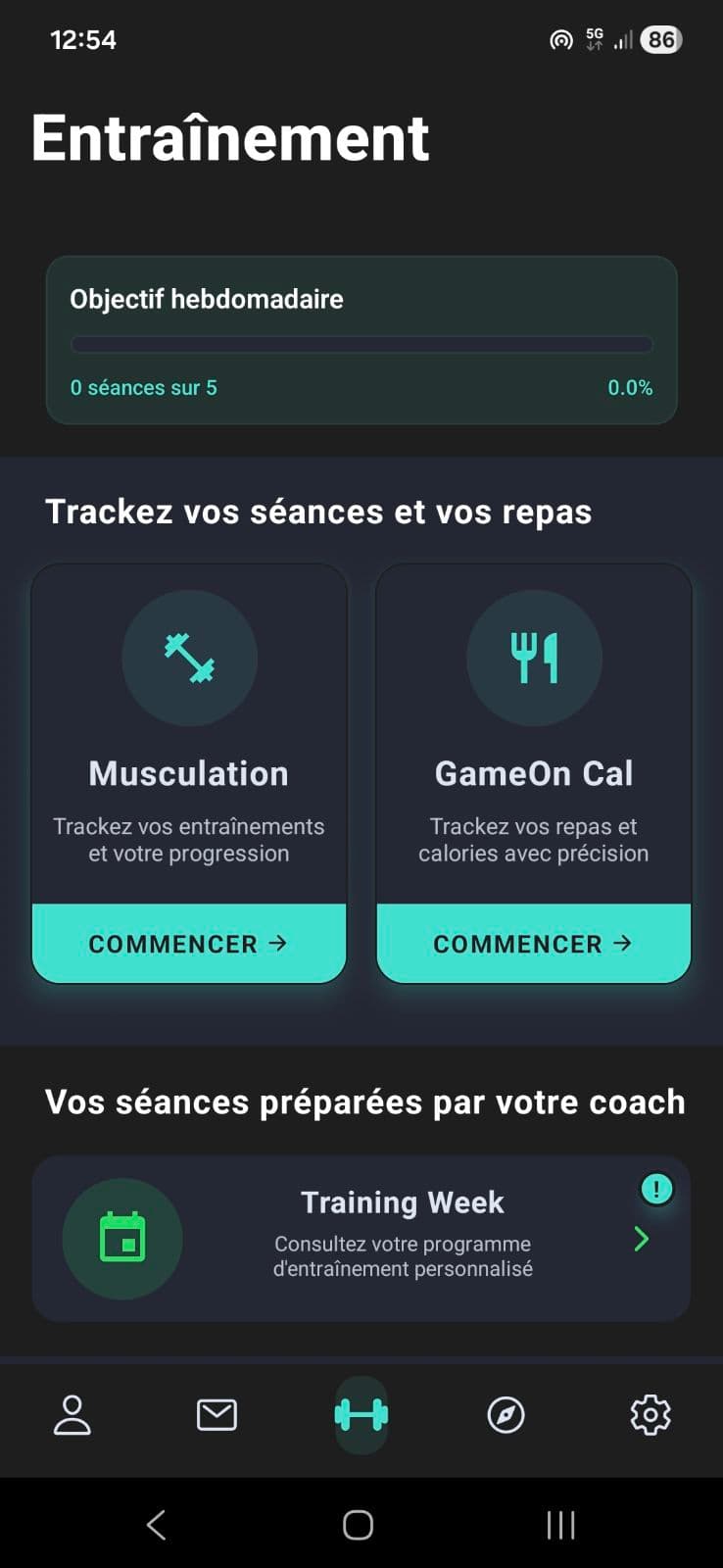
Task: Tap the alert badge on Training Week
Action: coord(655,1190)
